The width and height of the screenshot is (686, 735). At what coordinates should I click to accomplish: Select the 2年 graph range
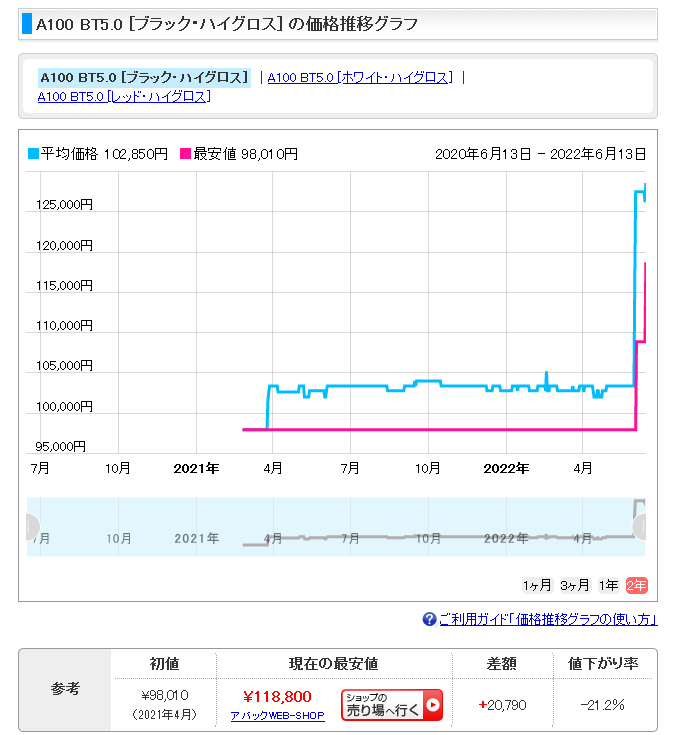pos(636,585)
